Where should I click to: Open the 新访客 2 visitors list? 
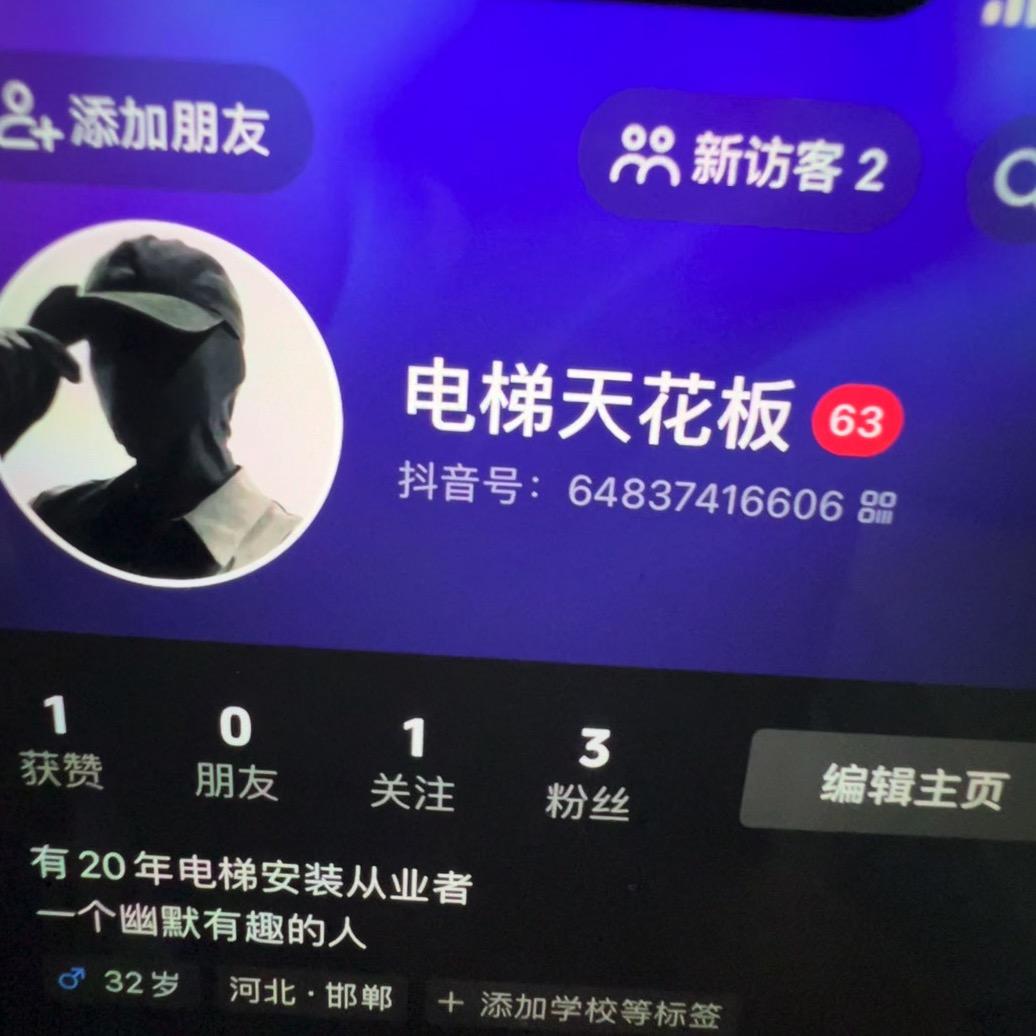tap(750, 162)
